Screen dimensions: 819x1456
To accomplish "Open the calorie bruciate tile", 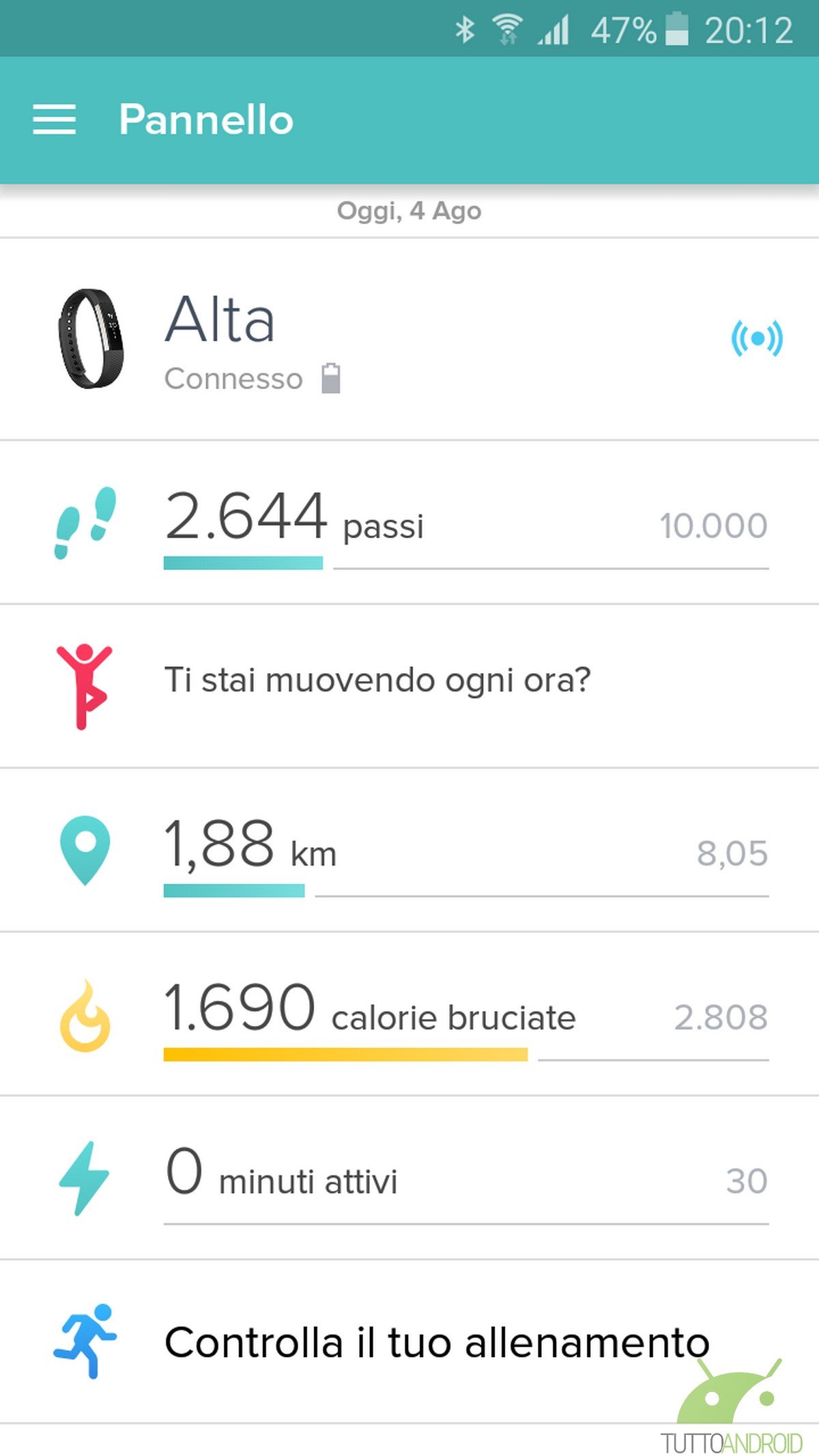I will pyautogui.click(x=409, y=1015).
